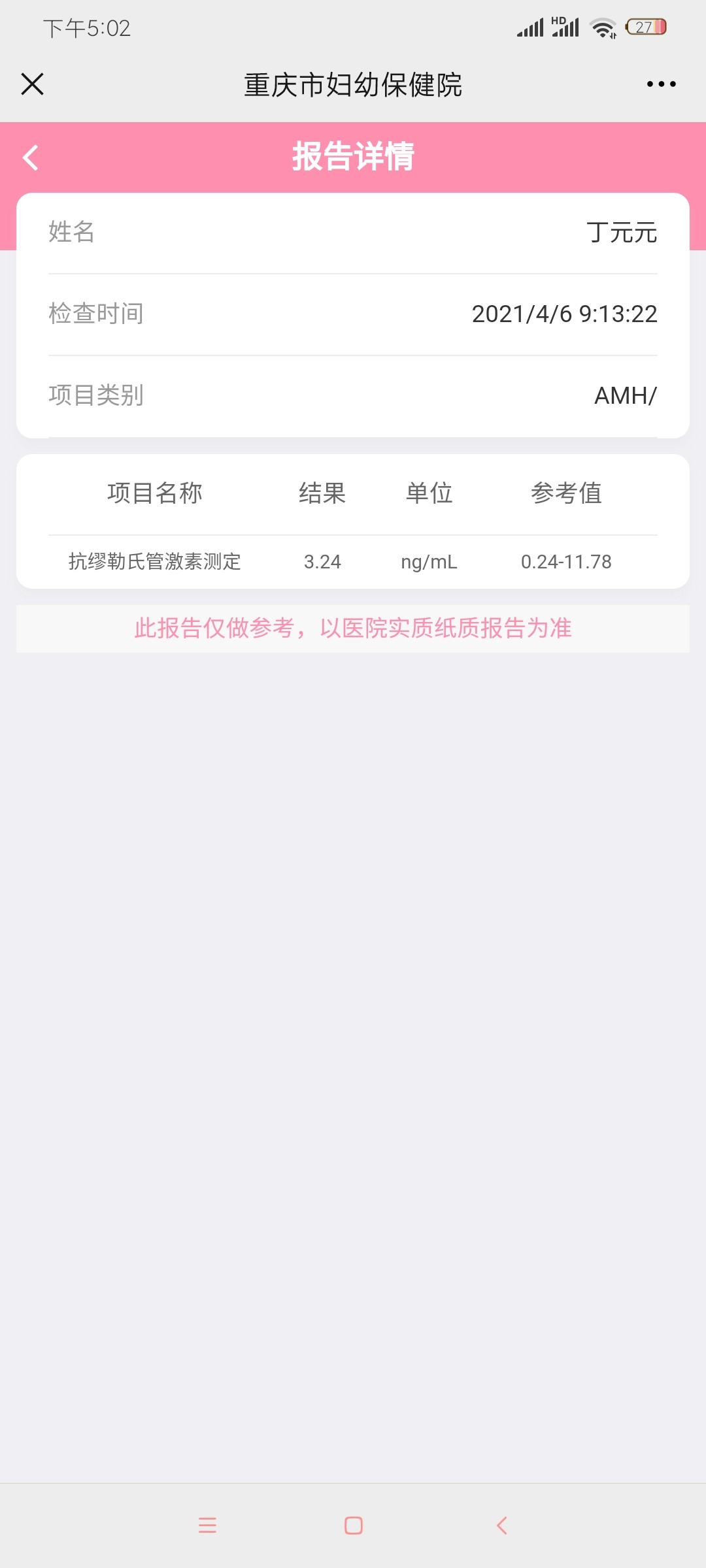Tap the system home button
This screenshot has width=706, height=1568.
click(354, 1526)
